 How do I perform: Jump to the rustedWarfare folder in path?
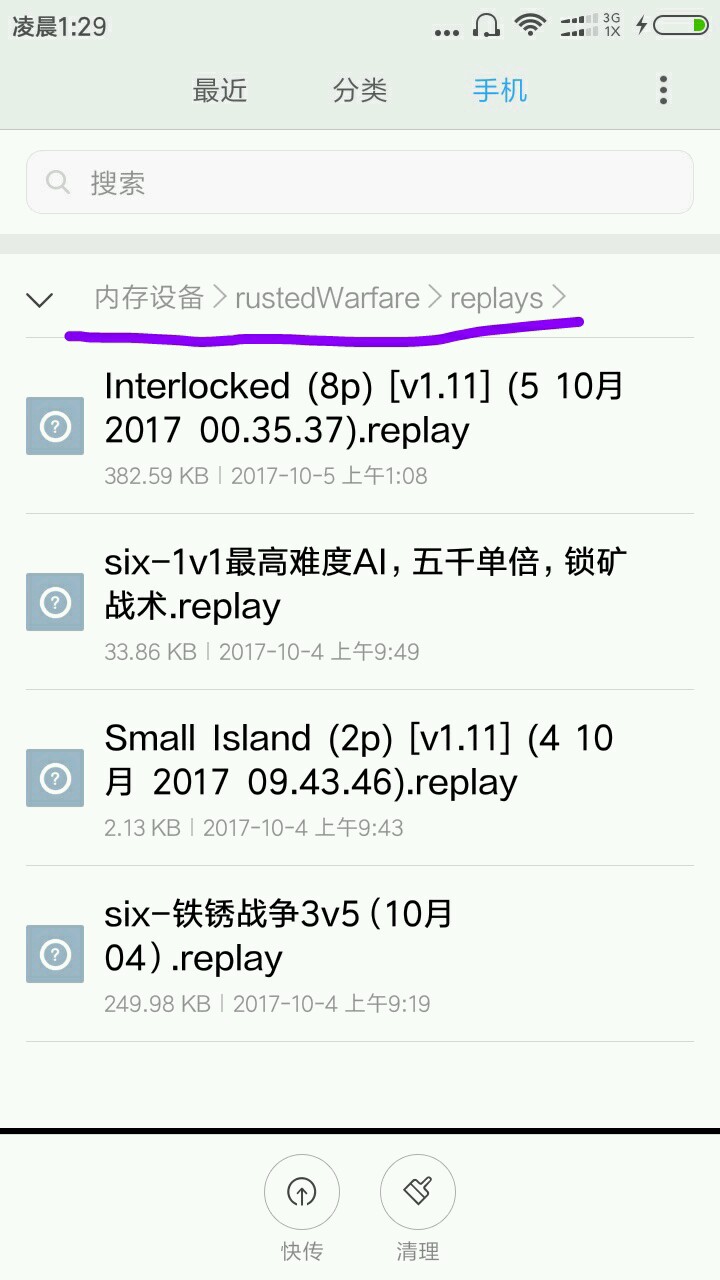coord(327,298)
